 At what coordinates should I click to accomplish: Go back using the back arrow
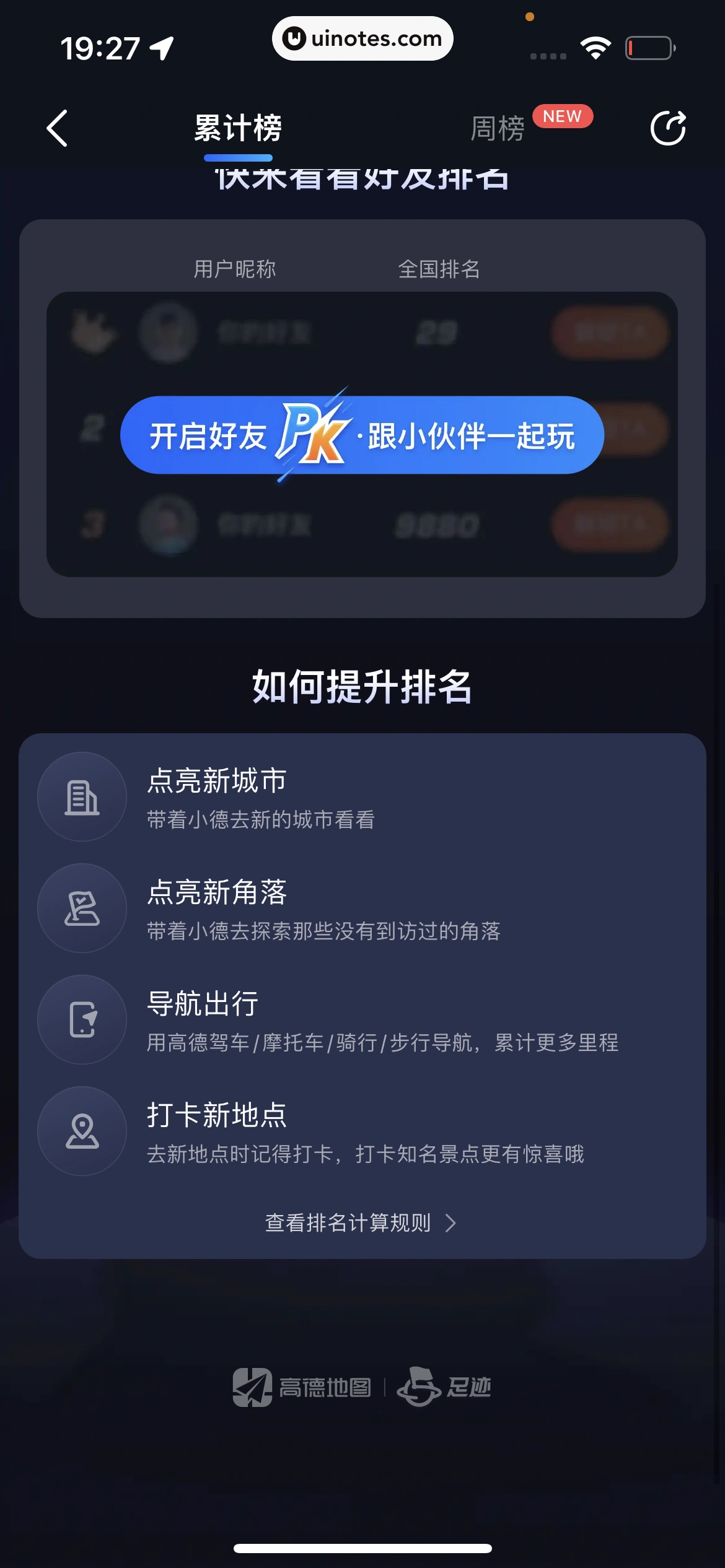tap(57, 128)
